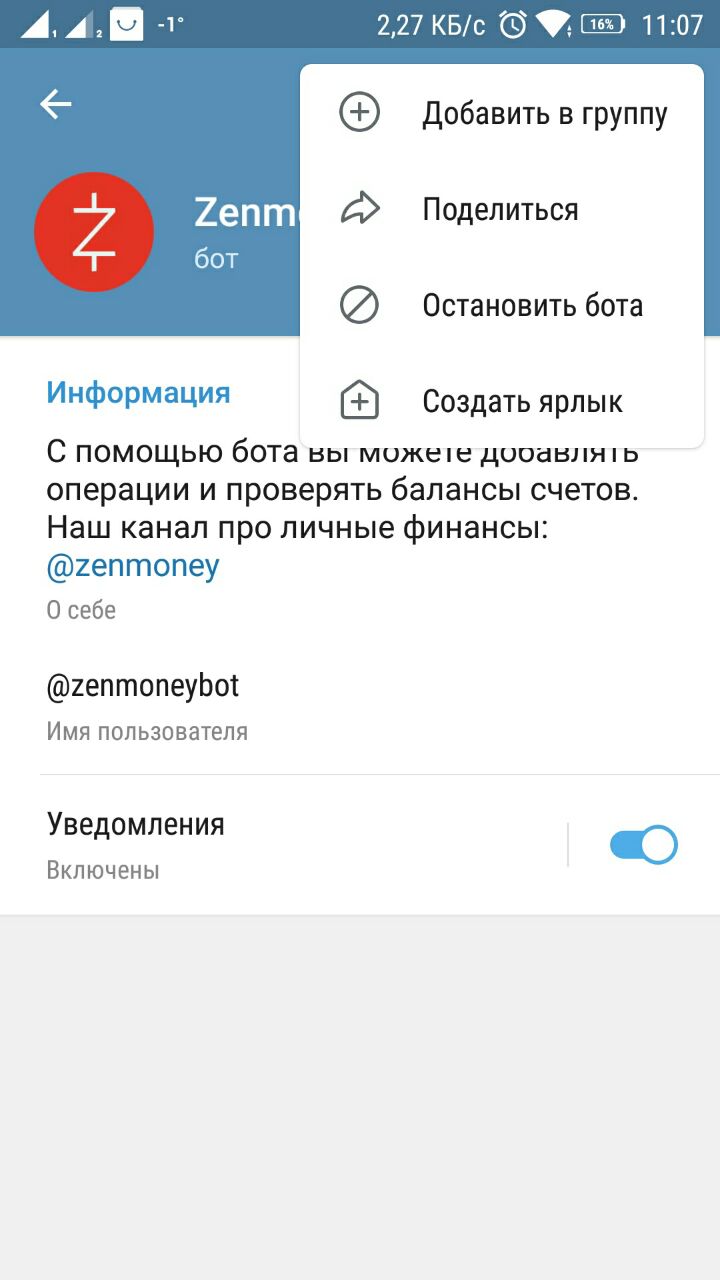Select "Создать ярлык" menu option
This screenshot has width=720, height=1280.
(x=502, y=401)
